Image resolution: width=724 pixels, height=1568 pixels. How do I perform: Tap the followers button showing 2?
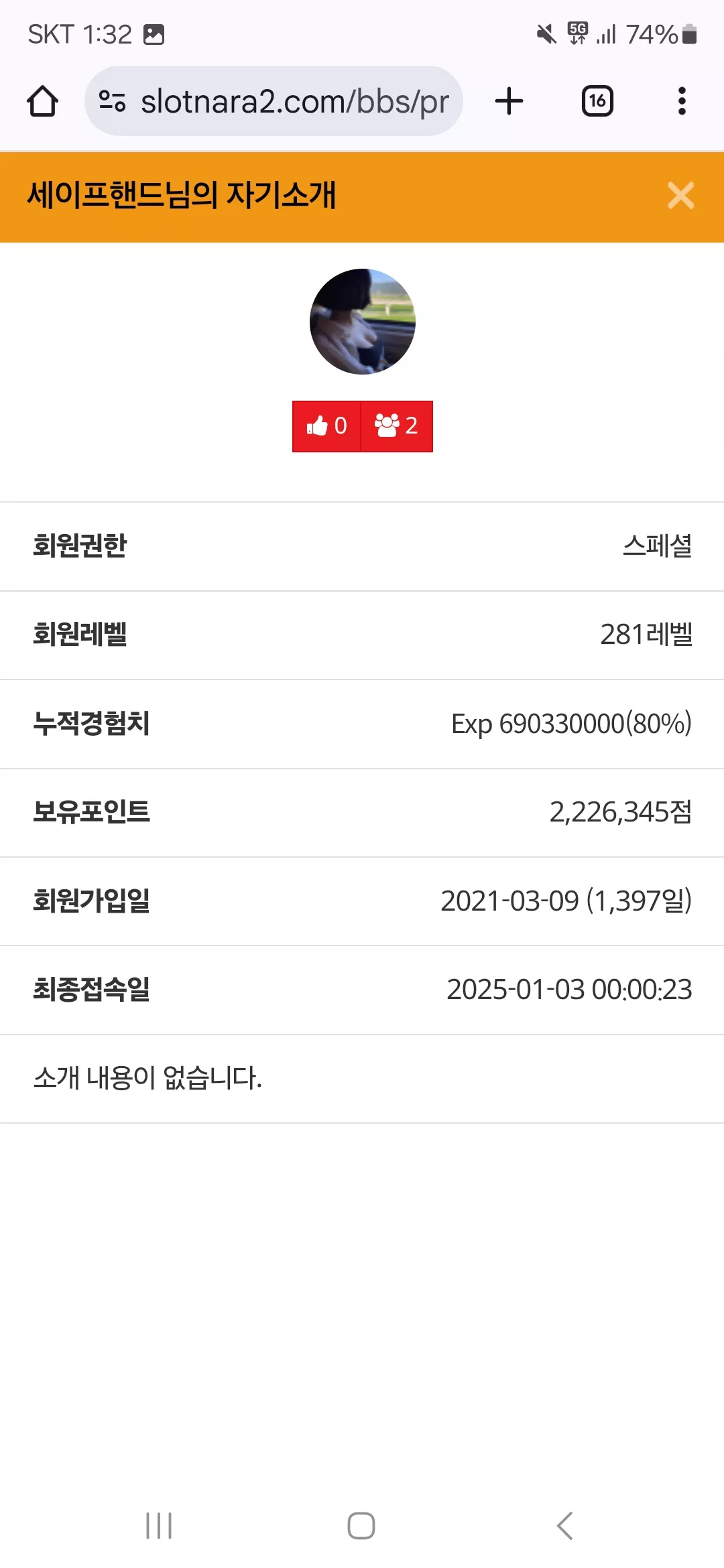pos(397,426)
